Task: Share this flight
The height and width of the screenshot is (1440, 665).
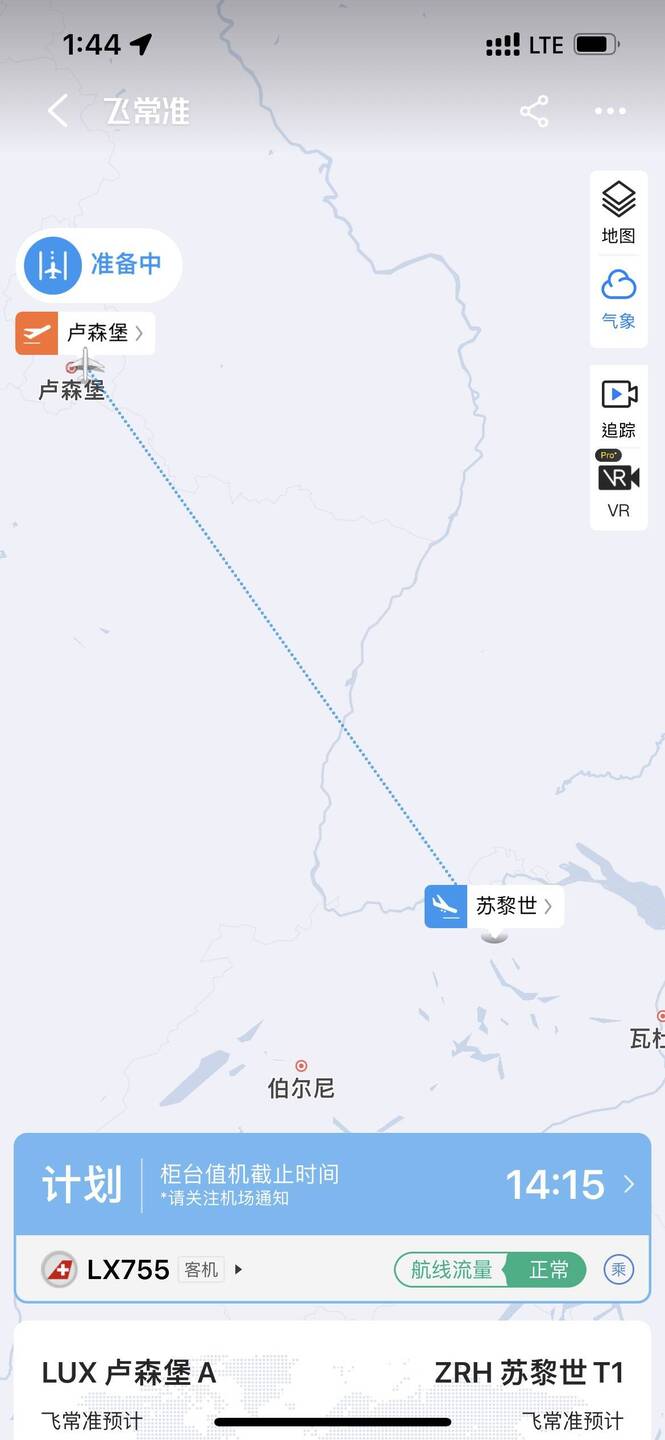Action: [x=534, y=111]
